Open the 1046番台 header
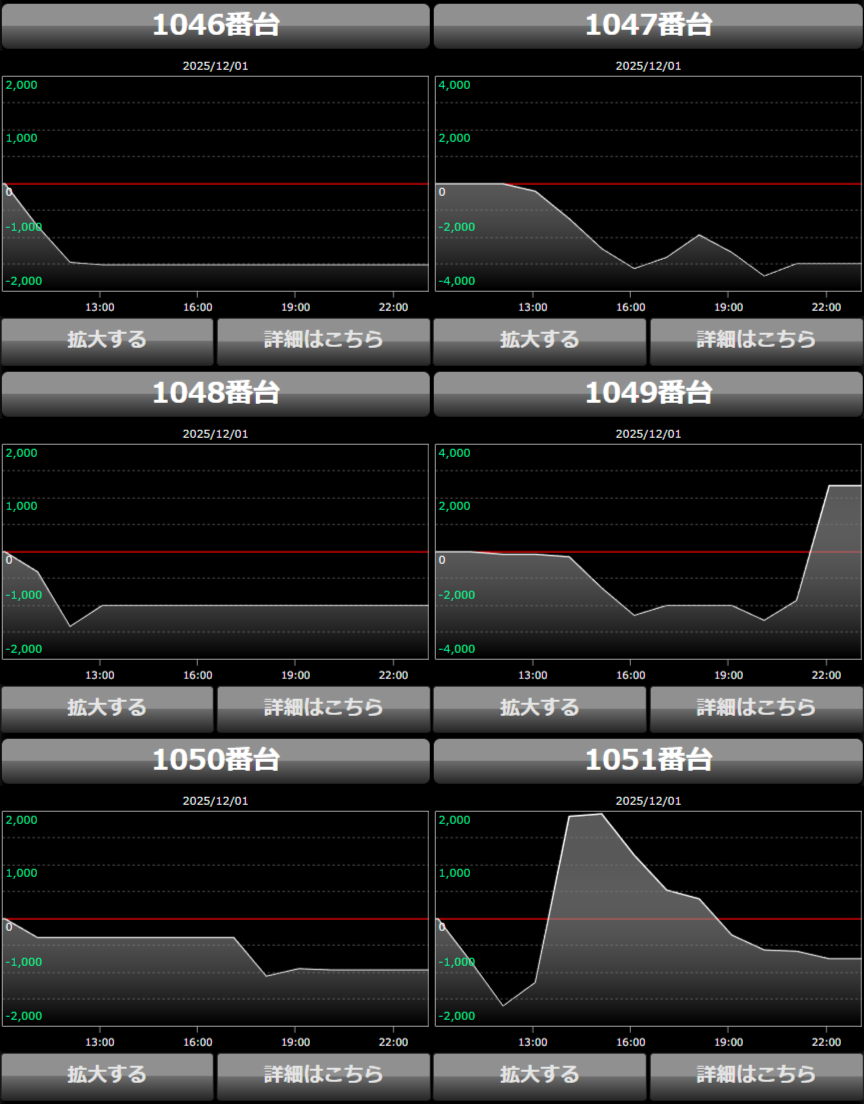 [x=215, y=26]
